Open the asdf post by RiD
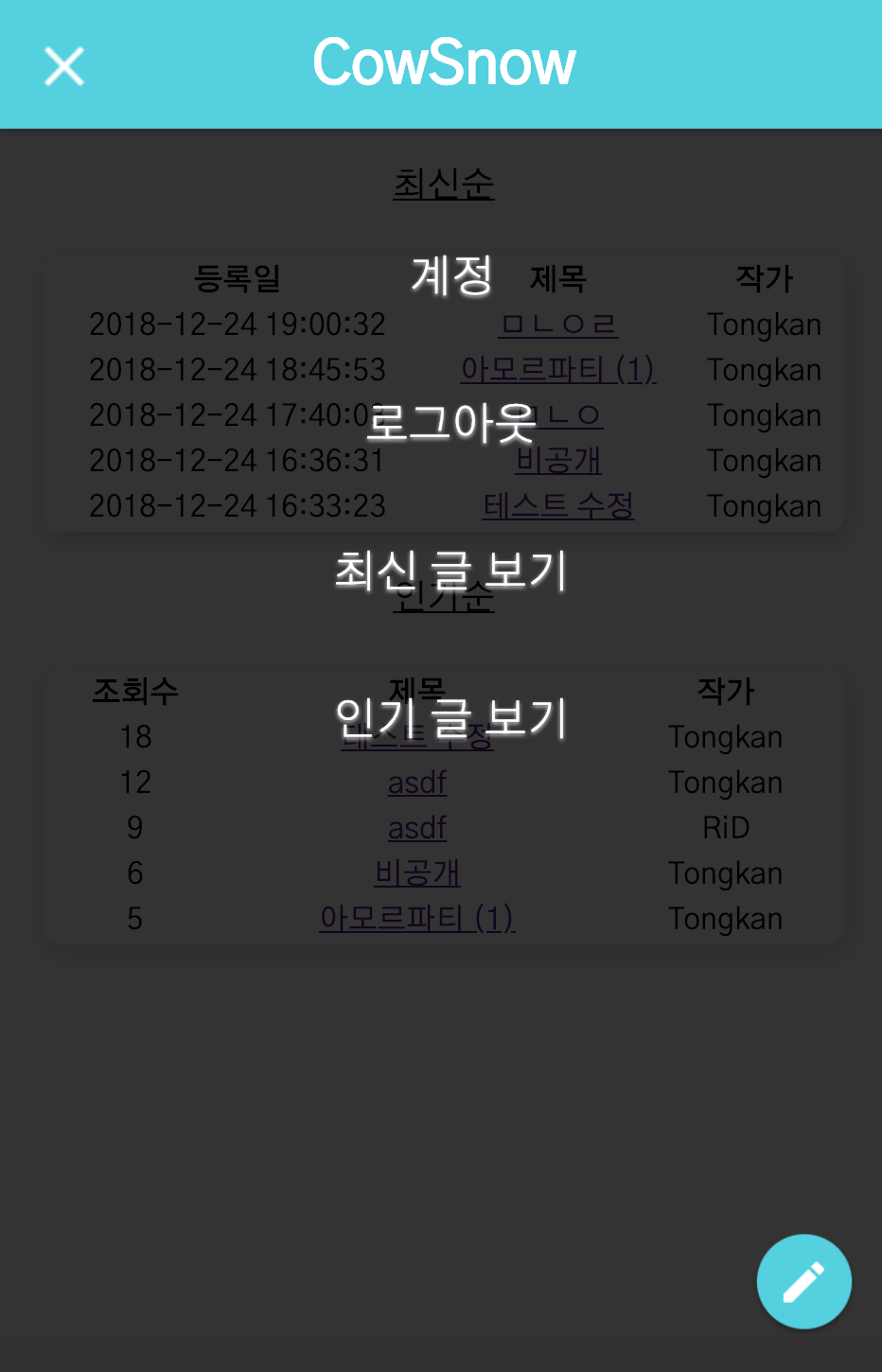Image resolution: width=882 pixels, height=1372 pixels. click(416, 827)
